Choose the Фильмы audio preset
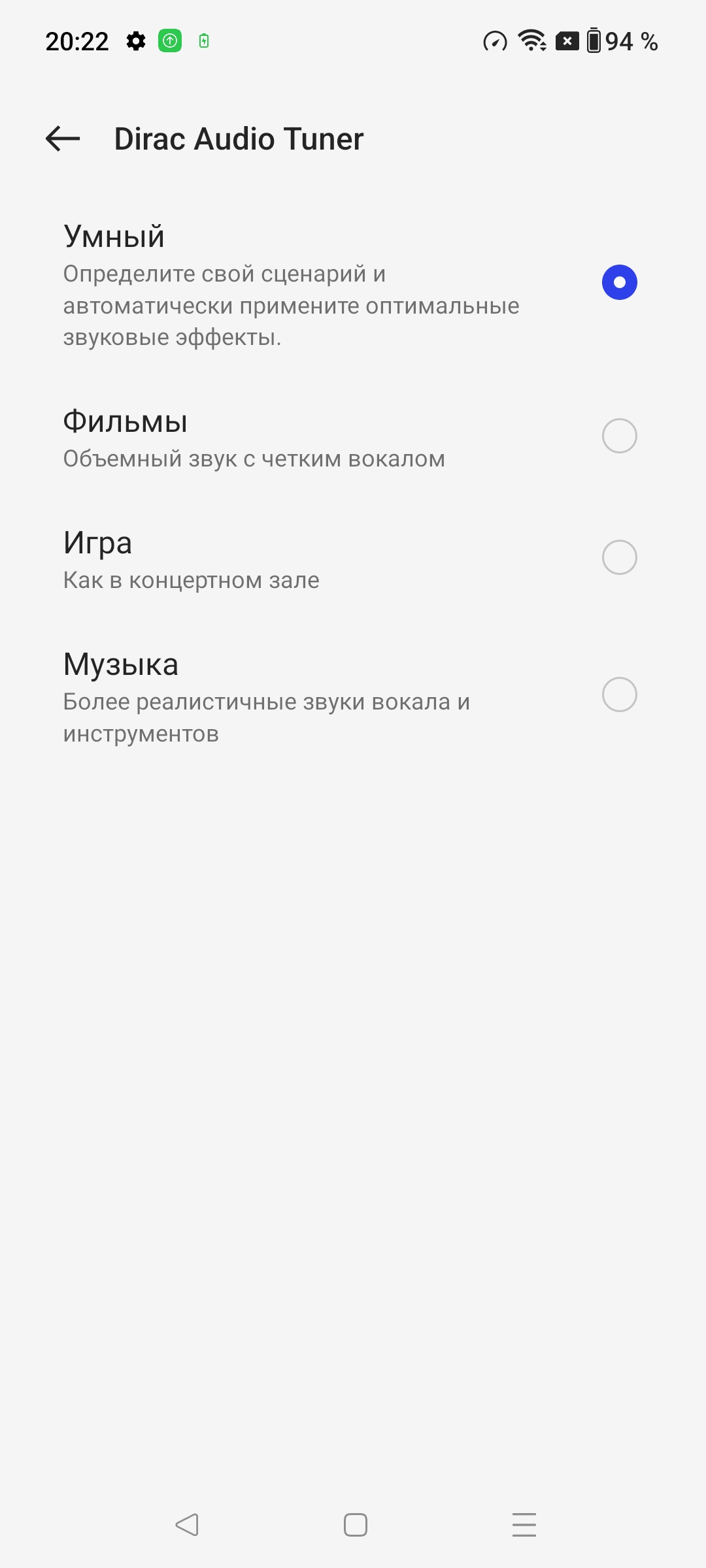 click(619, 436)
